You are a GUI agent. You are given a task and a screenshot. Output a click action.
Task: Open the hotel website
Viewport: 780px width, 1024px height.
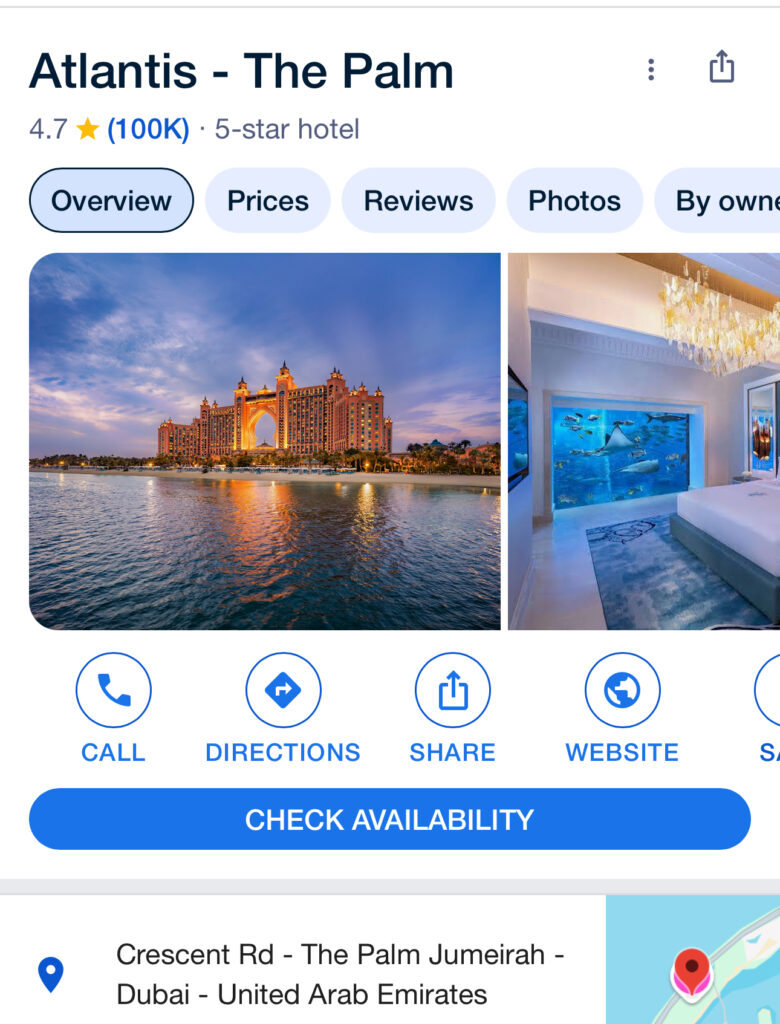click(622, 690)
